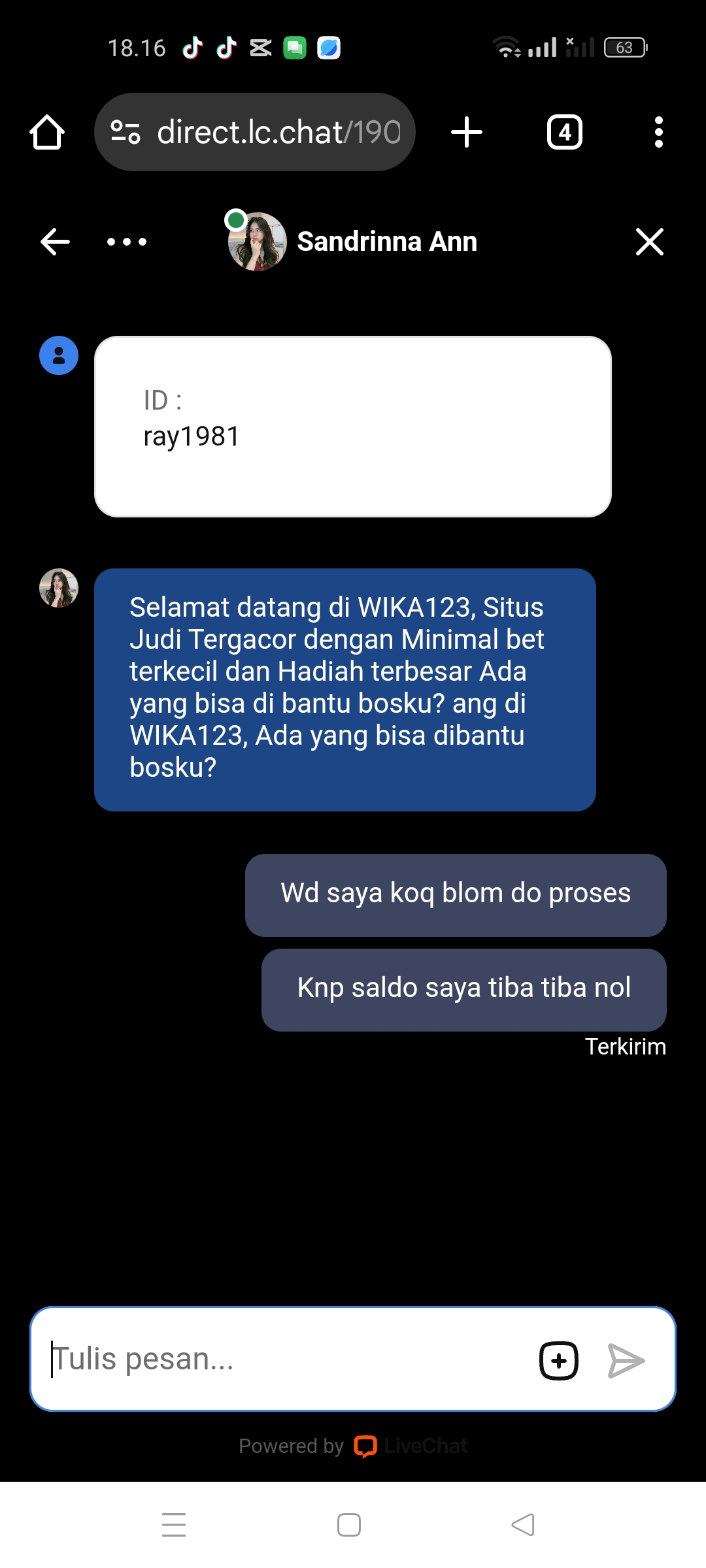Open the Powered by LiveChat link
The height and width of the screenshot is (1568, 706).
[353, 1446]
